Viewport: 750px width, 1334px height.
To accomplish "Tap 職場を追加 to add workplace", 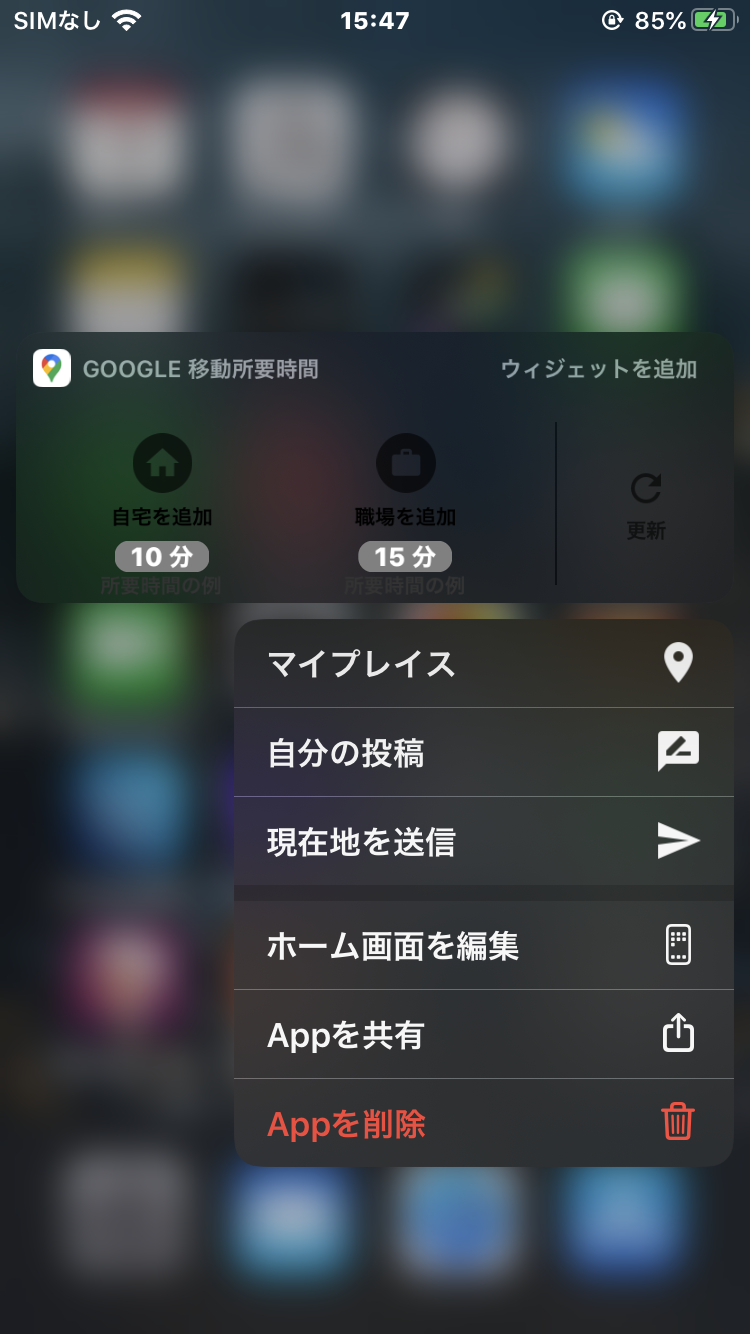I will click(x=405, y=517).
